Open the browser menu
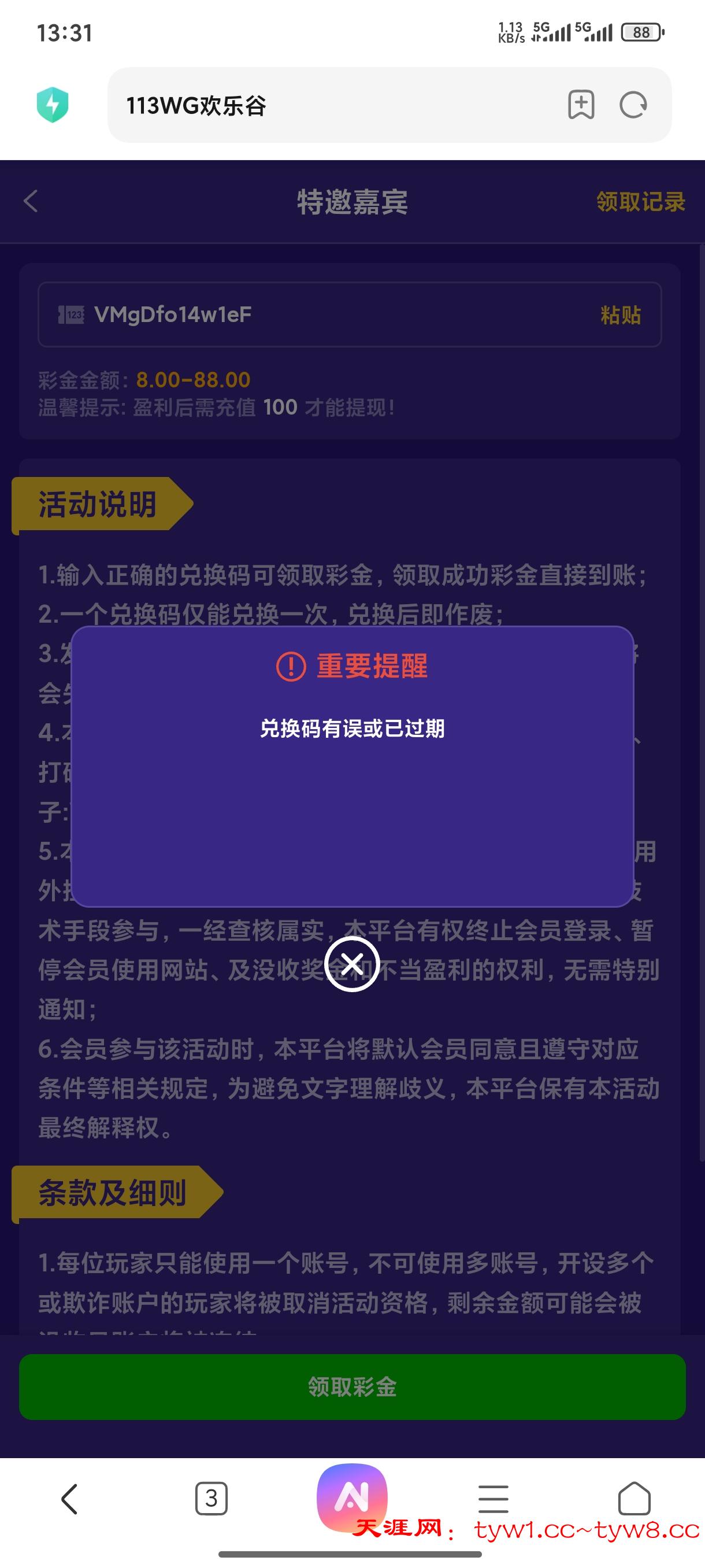 point(493,1498)
